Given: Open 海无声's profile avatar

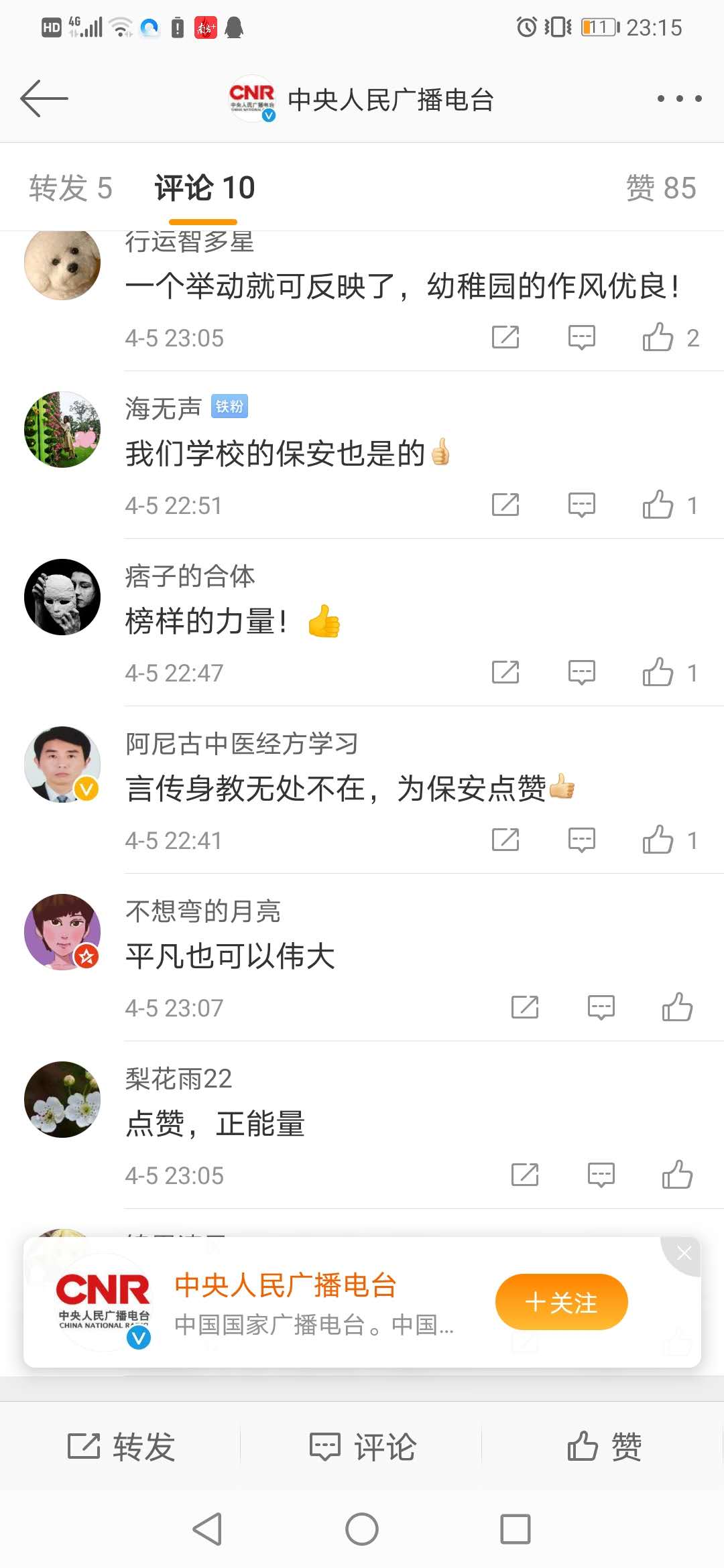Looking at the screenshot, I should 62,430.
